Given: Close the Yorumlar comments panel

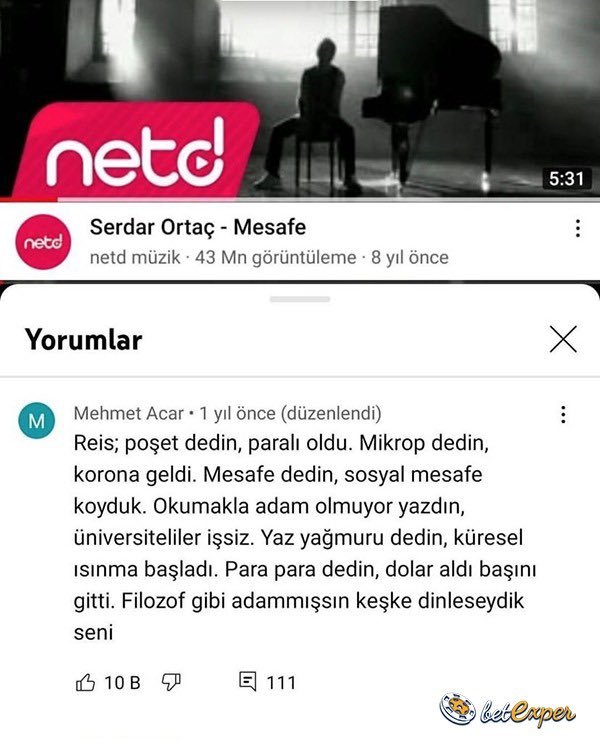Looking at the screenshot, I should click(563, 340).
